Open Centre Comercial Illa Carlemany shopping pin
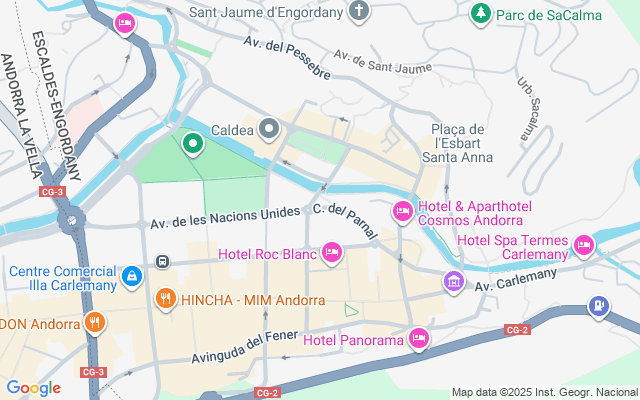Screen dimensions: 640x400 pos(132,277)
